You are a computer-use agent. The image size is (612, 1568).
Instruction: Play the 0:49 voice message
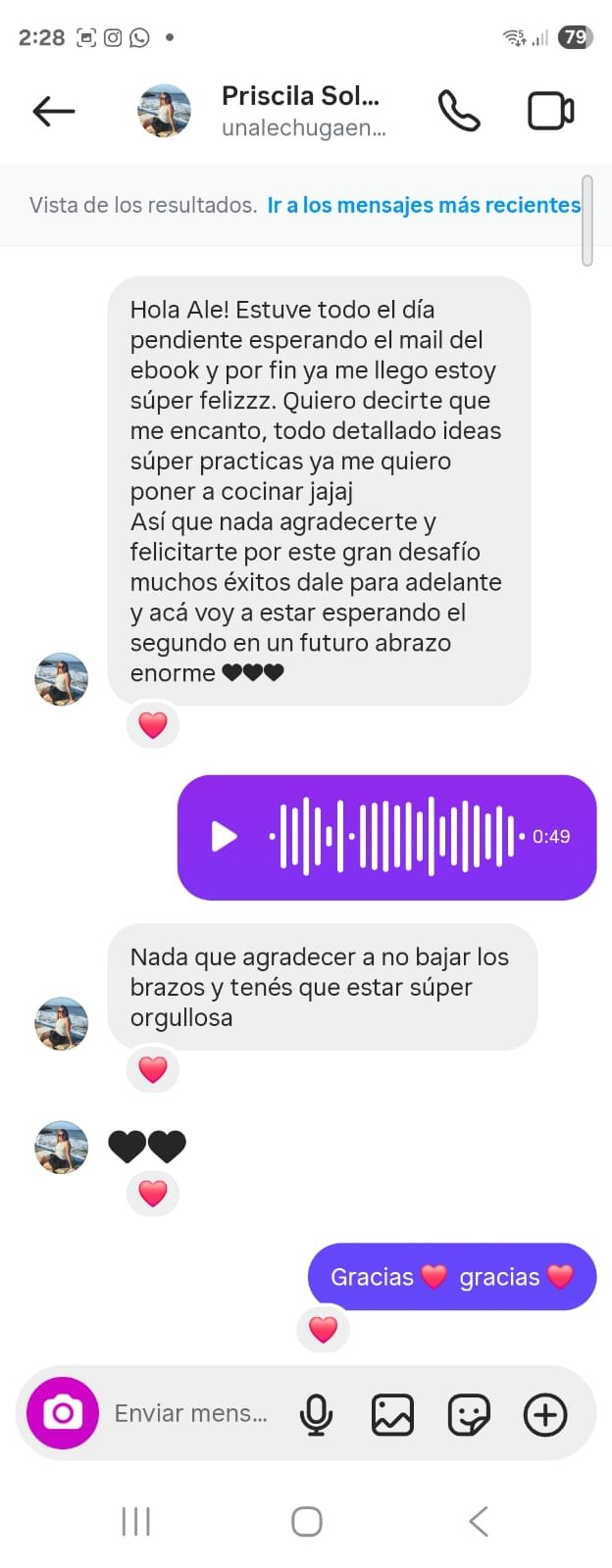(x=225, y=837)
